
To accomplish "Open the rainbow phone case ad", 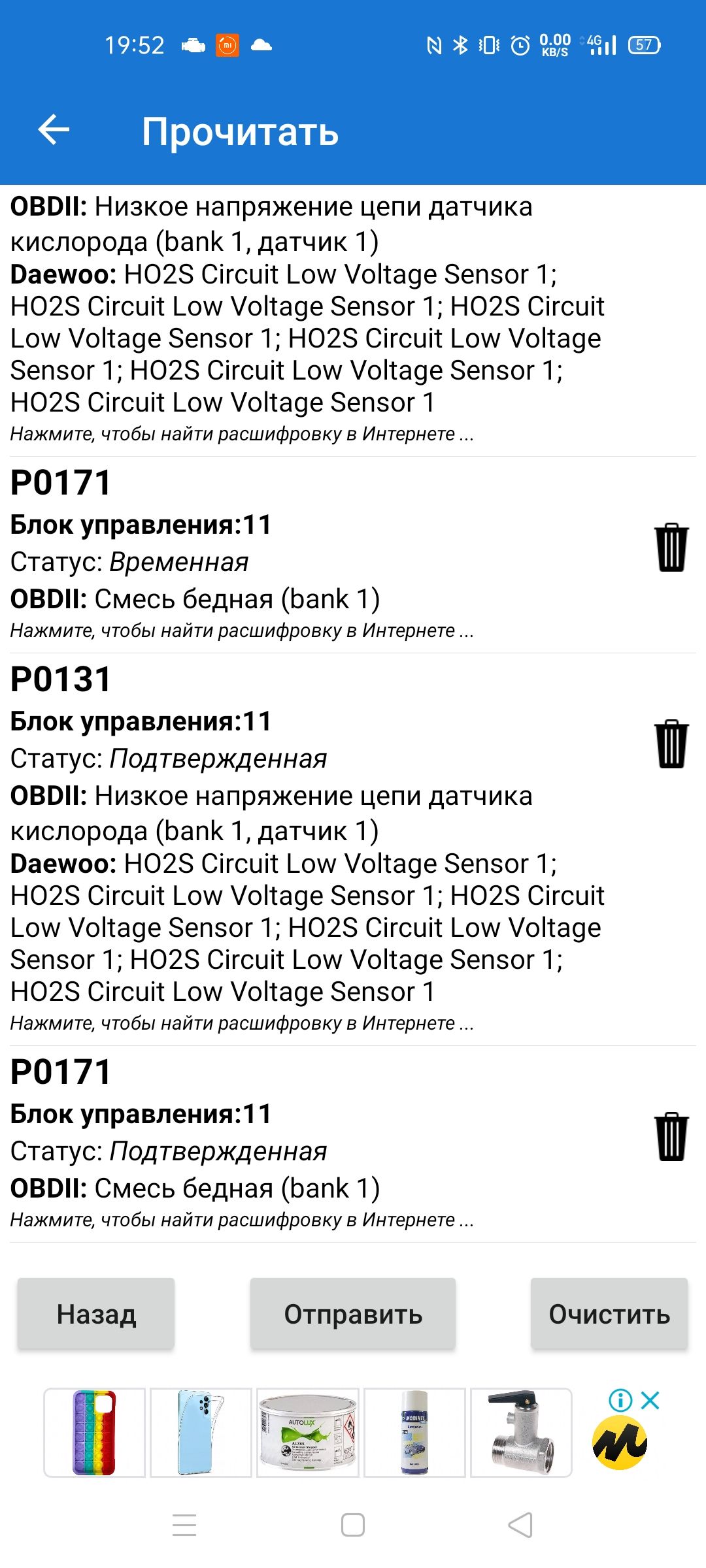I will tap(95, 1432).
